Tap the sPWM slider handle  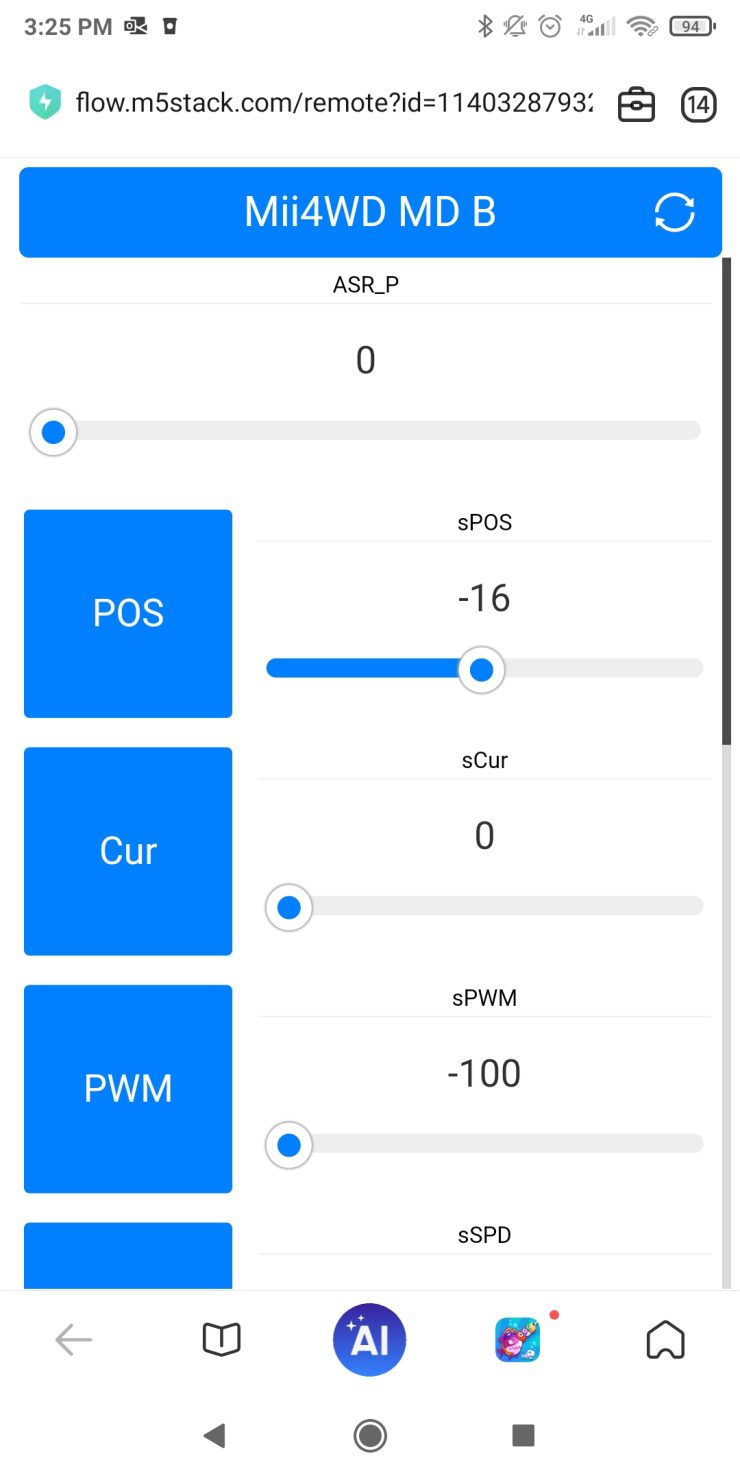[289, 1145]
